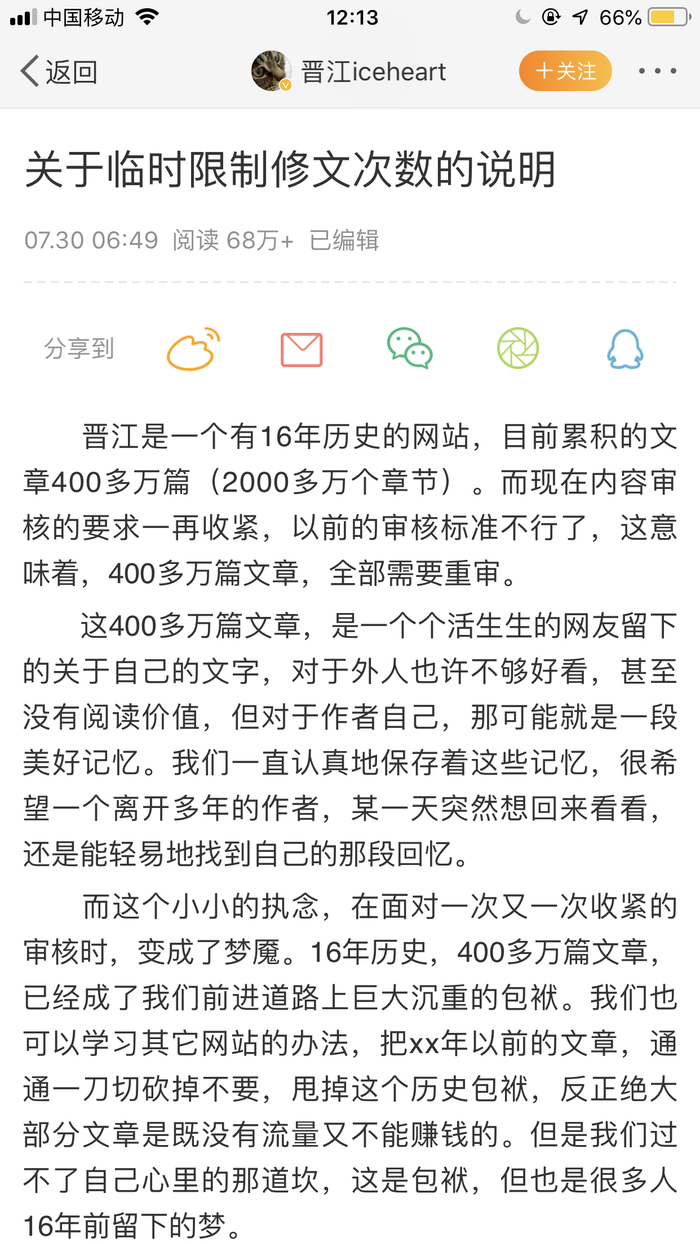Share the article via the envelope icon
This screenshot has width=700, height=1244.
coord(301,349)
